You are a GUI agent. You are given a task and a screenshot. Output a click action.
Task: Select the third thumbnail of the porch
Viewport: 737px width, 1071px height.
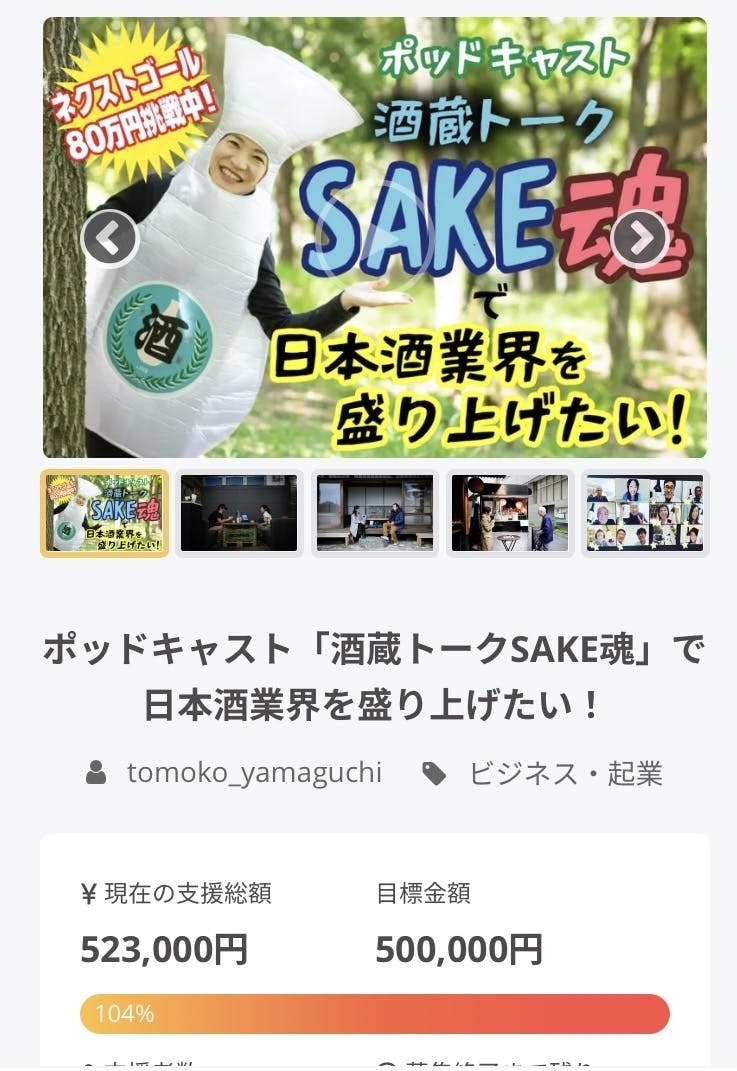(x=375, y=513)
